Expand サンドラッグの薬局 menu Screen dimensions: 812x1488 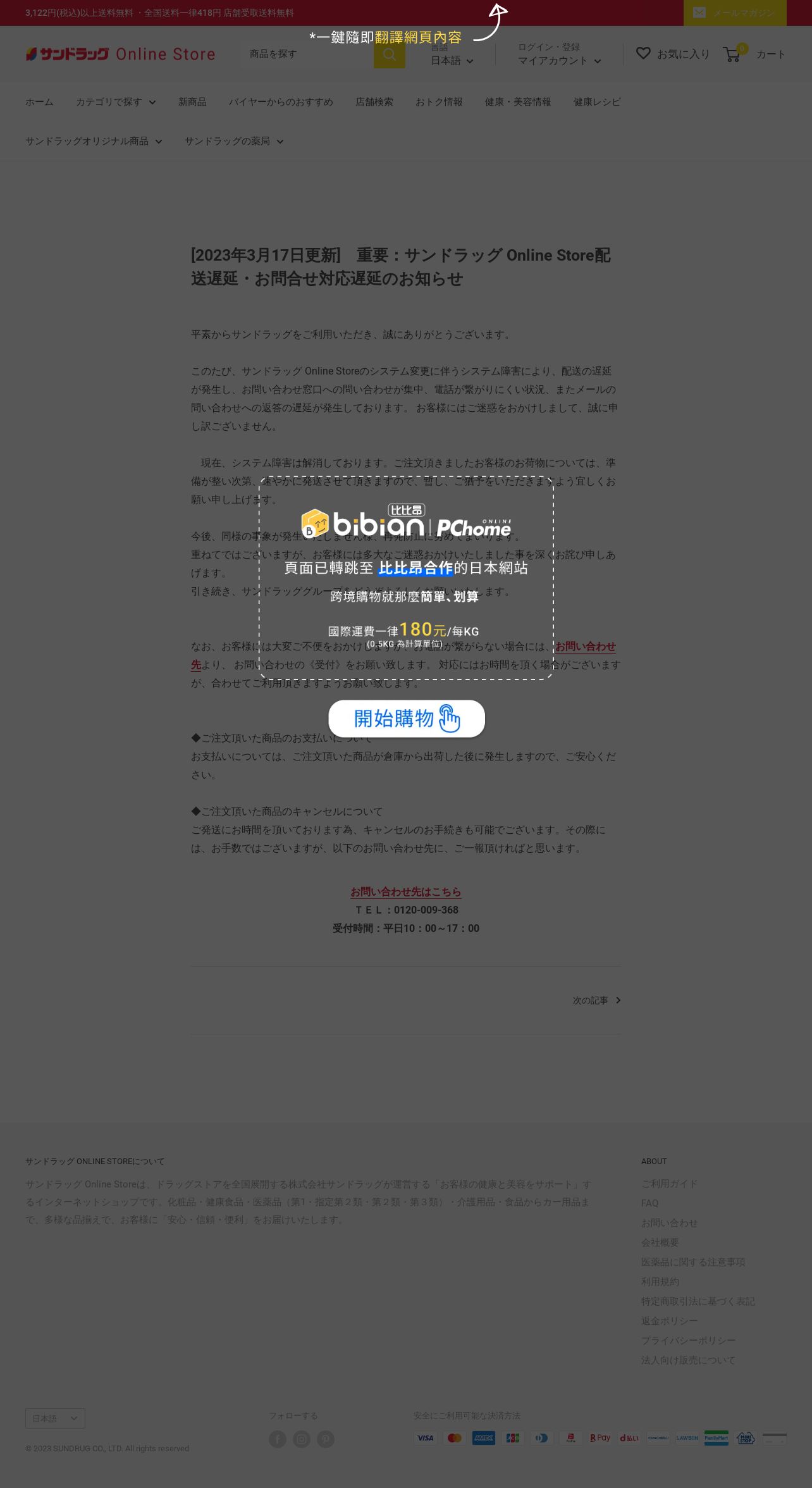click(234, 141)
